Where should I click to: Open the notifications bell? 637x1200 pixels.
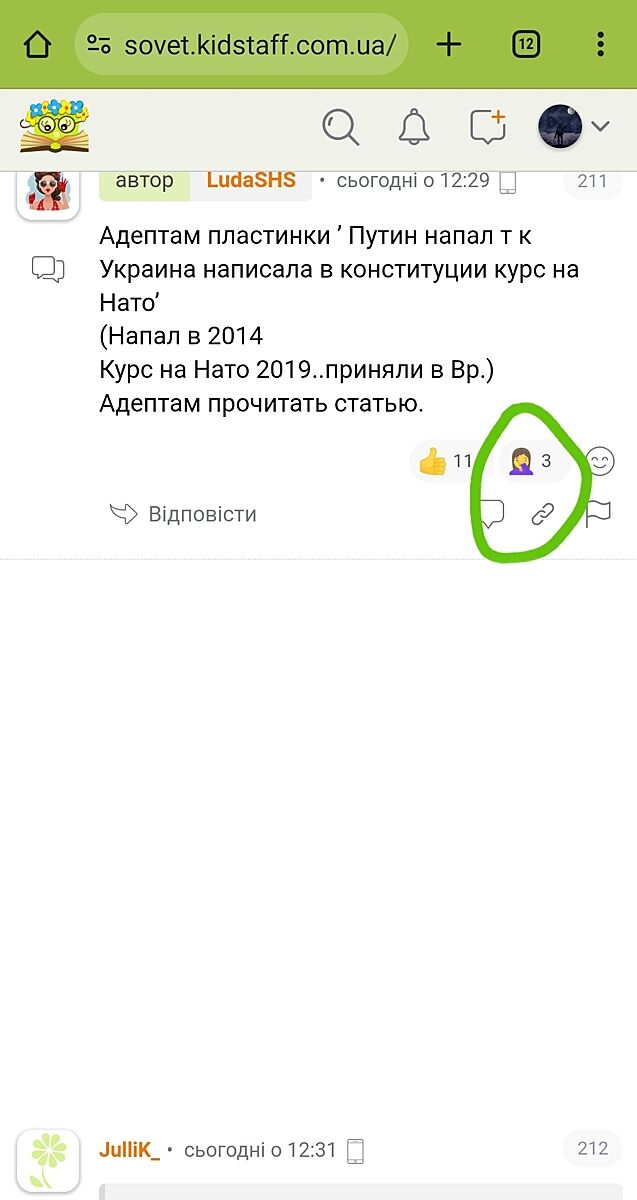(x=414, y=127)
